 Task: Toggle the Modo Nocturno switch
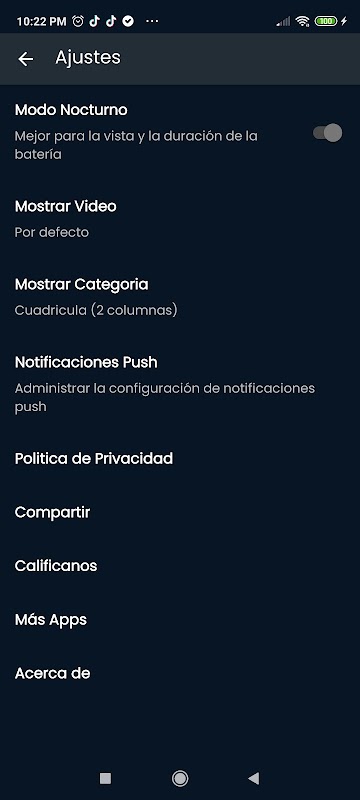coord(327,133)
